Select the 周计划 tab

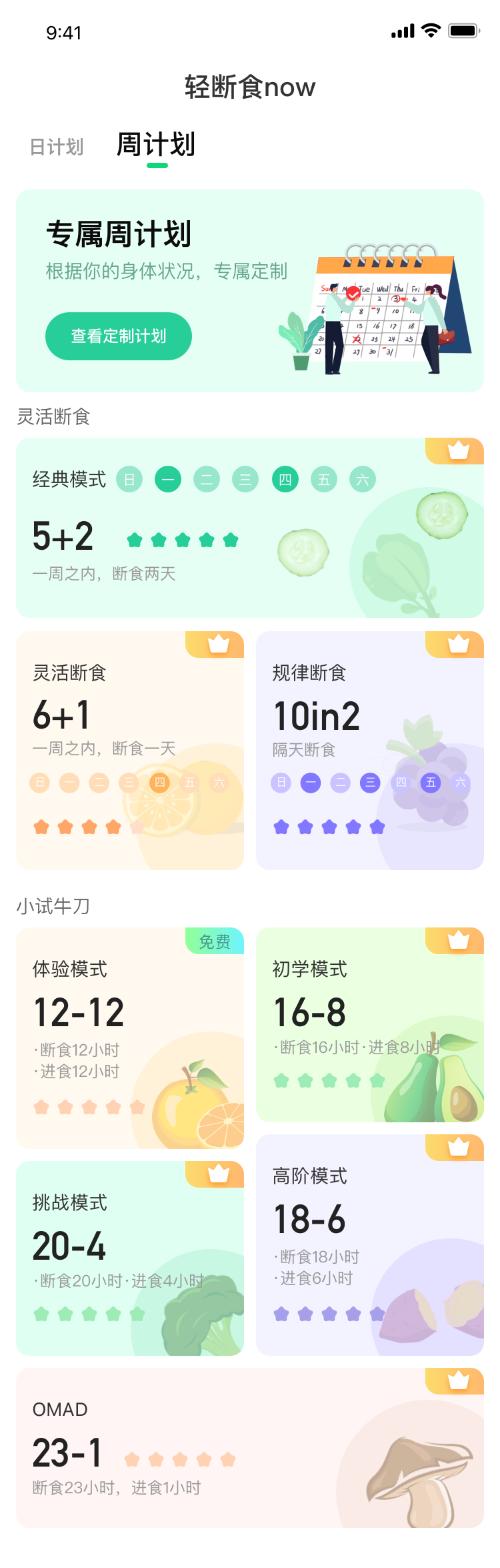156,145
